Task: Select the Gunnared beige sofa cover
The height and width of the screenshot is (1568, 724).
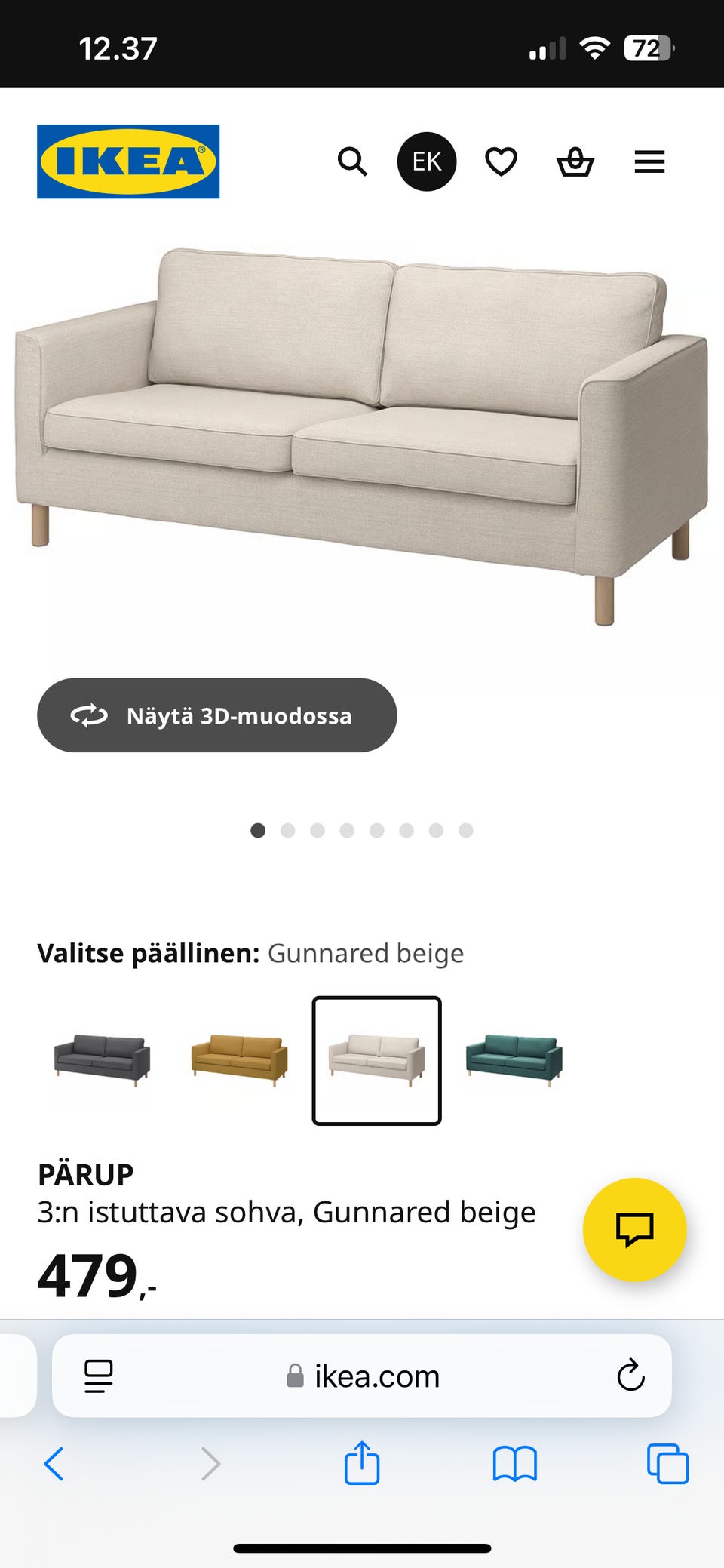Action: point(376,1060)
